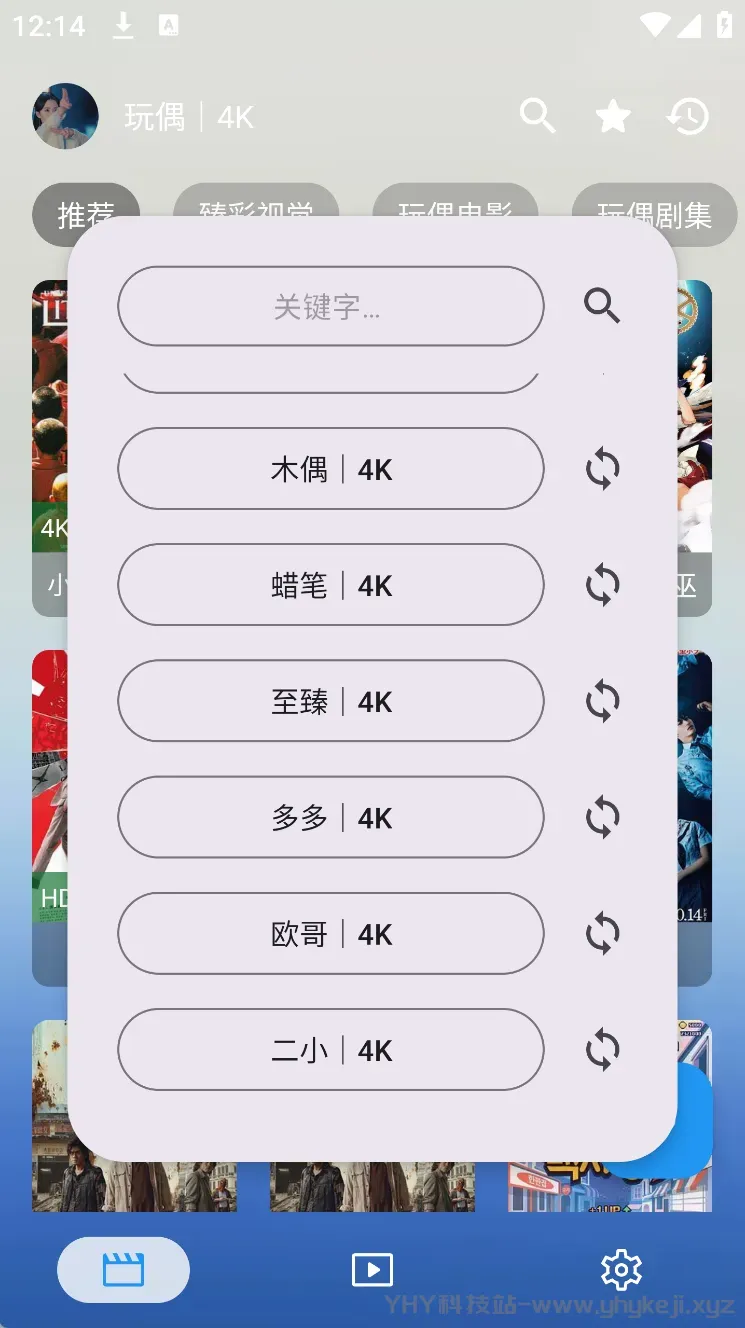Select the 二小 4K source
The height and width of the screenshot is (1328, 745).
pos(331,1049)
